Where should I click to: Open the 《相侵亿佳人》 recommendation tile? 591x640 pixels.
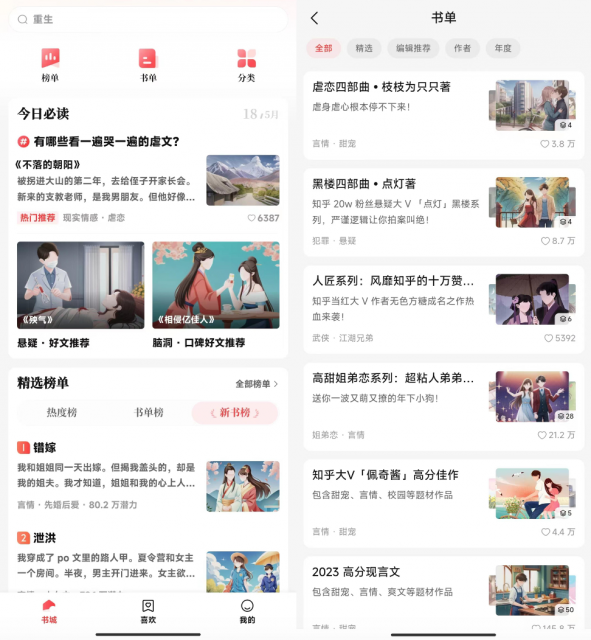(216, 285)
